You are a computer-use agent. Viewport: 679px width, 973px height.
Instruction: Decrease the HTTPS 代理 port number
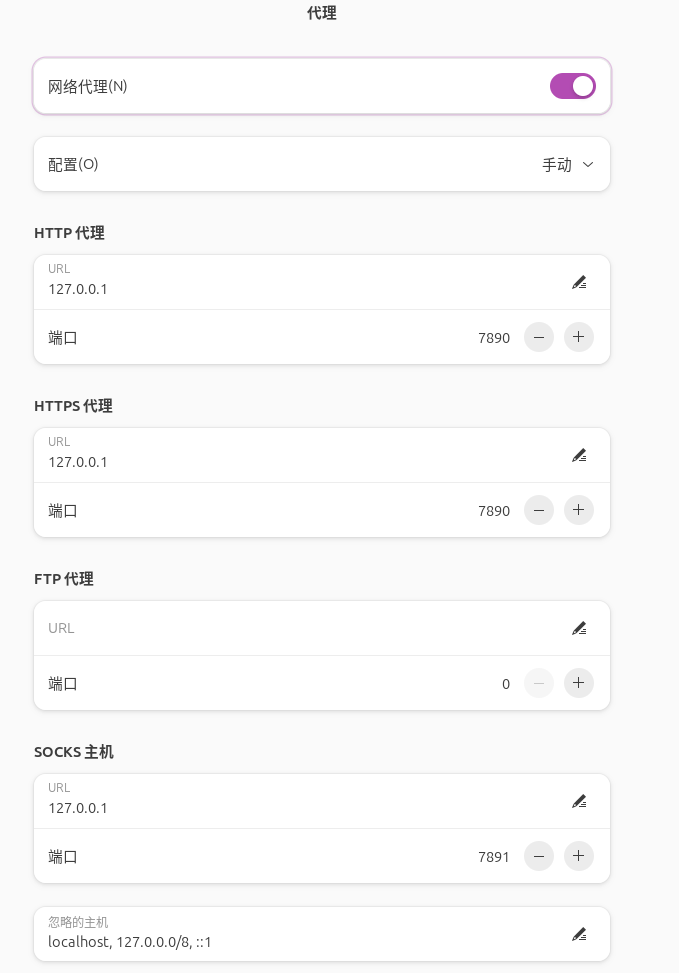(538, 511)
